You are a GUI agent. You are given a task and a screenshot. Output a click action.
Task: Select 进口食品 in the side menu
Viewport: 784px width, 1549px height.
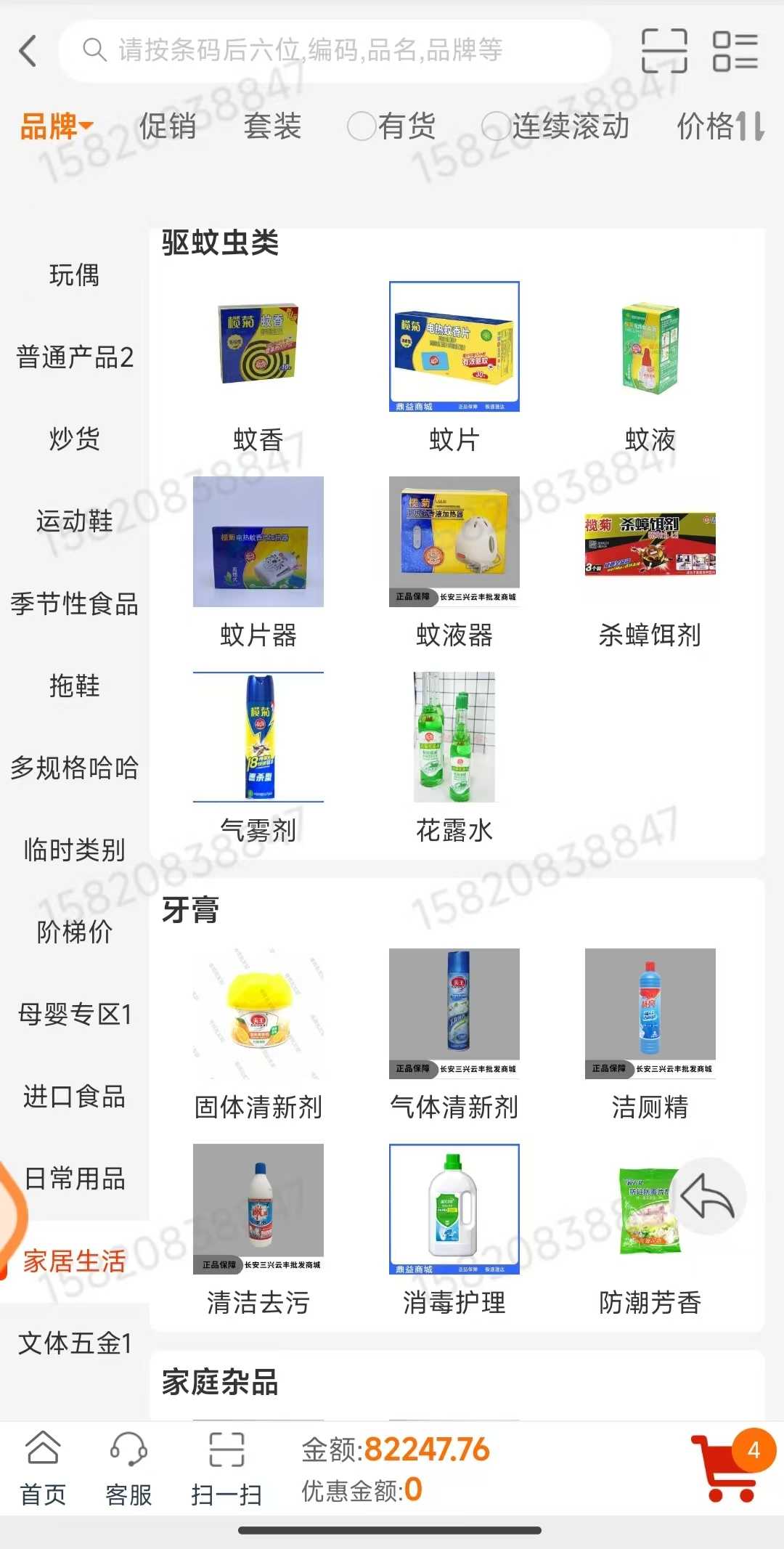[x=74, y=1097]
